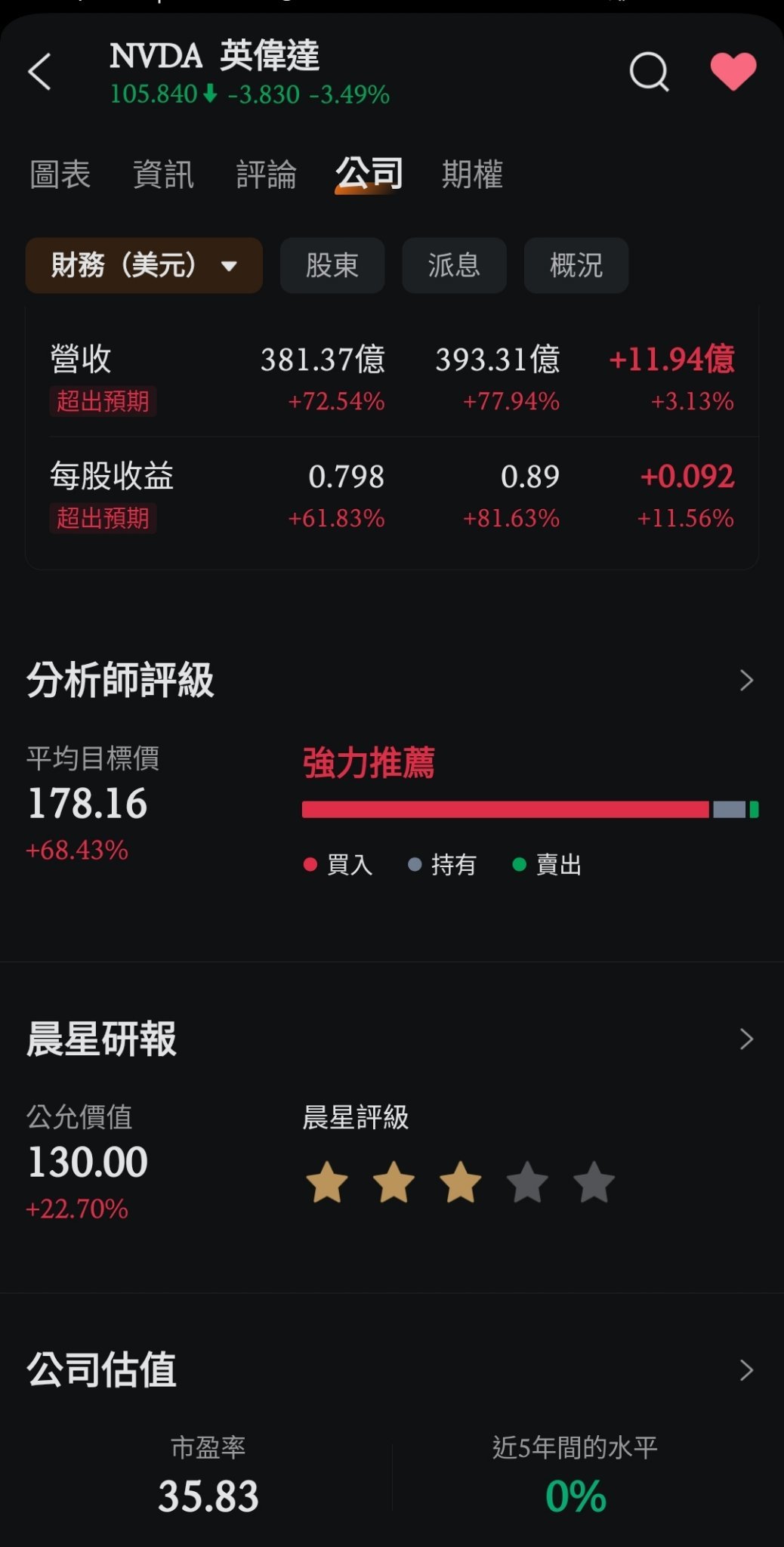Open 公司估值 details via its chevron
This screenshot has height=1547, width=784.
coord(746,1370)
